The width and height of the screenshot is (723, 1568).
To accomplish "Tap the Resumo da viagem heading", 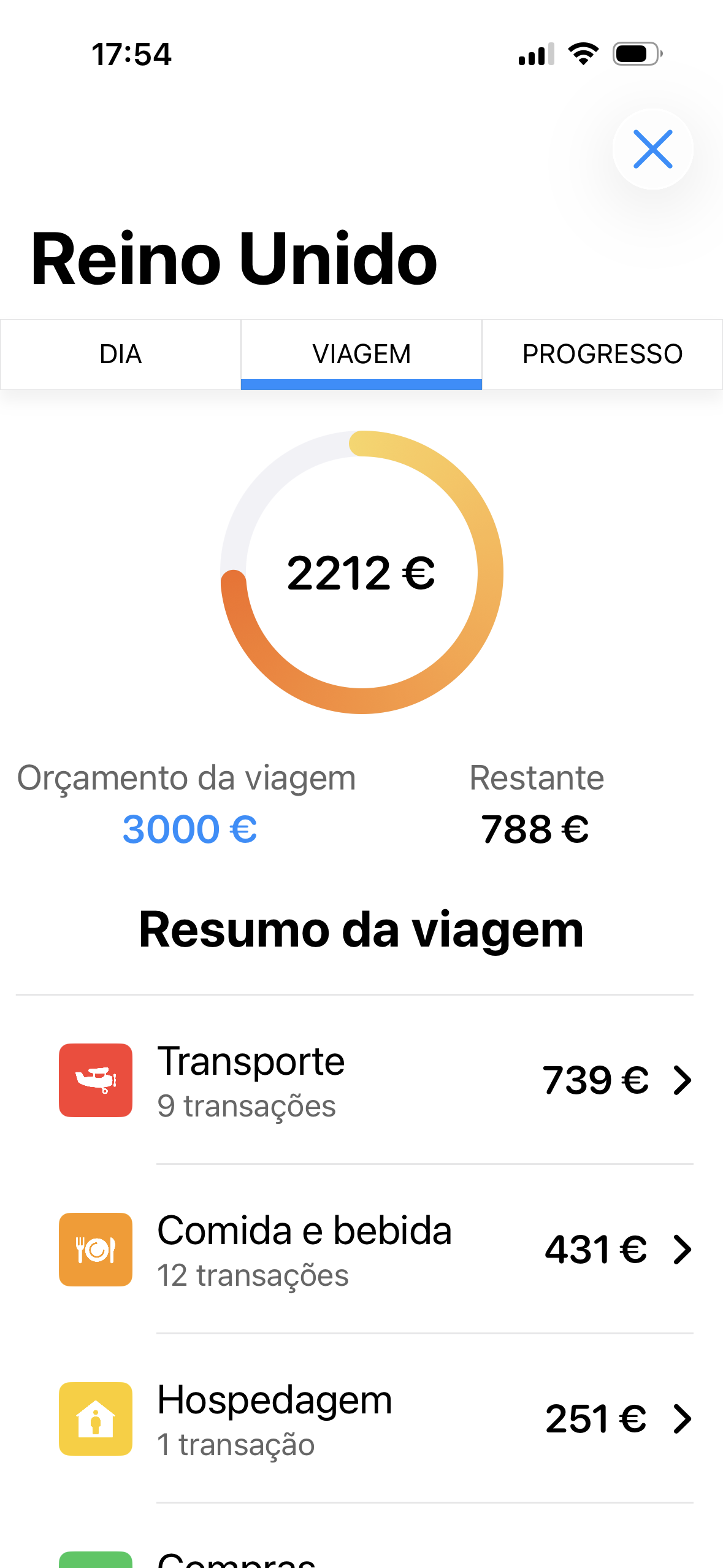I will point(361,929).
